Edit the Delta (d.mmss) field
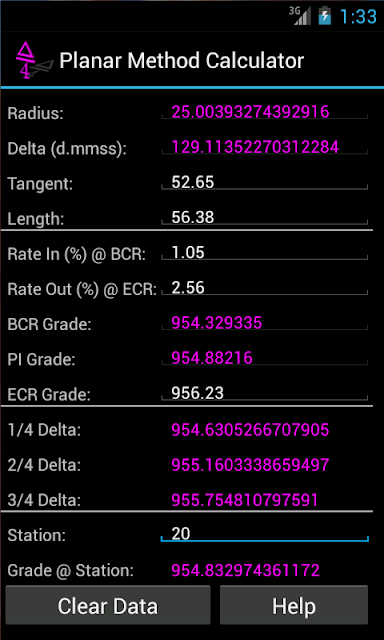The width and height of the screenshot is (384, 640). point(264,147)
